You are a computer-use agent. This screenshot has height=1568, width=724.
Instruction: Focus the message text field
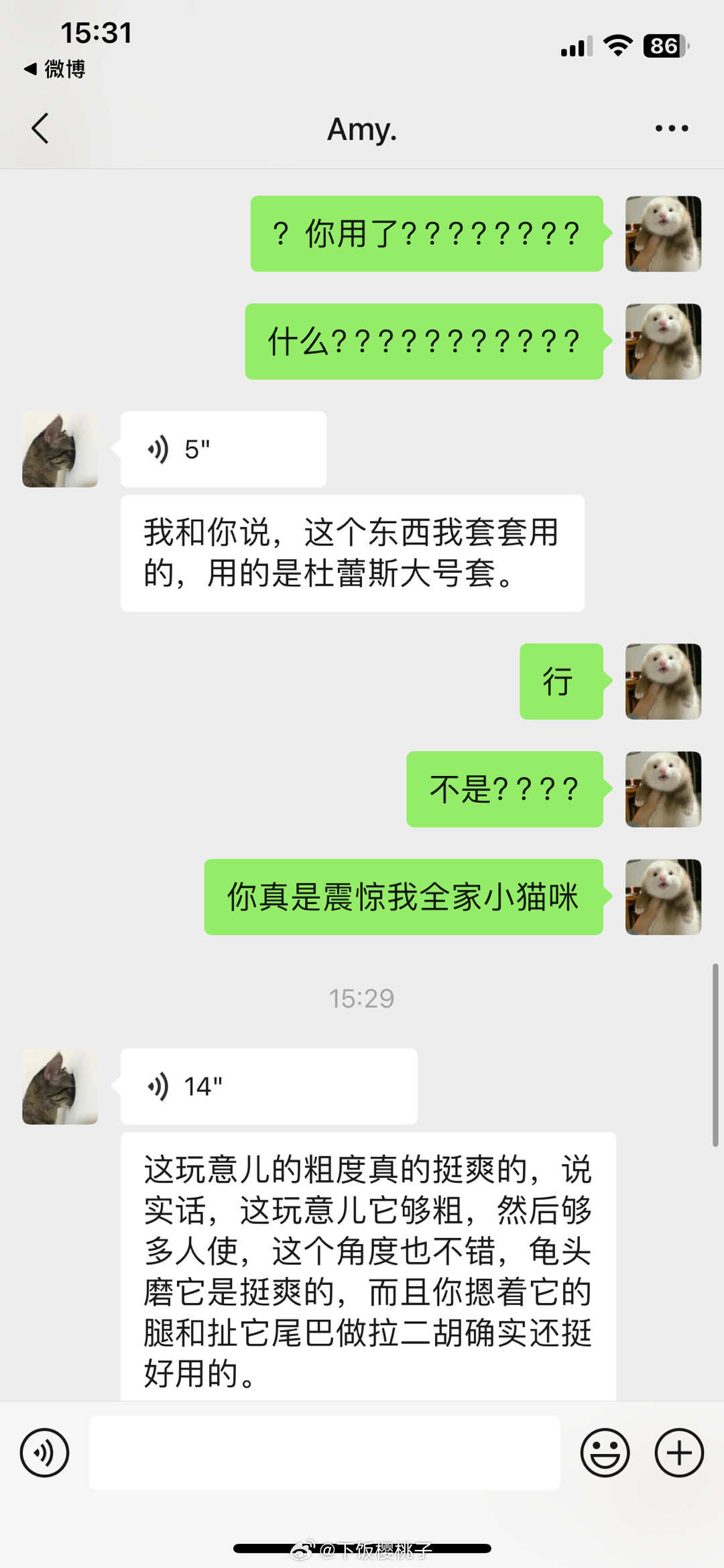point(324,1453)
